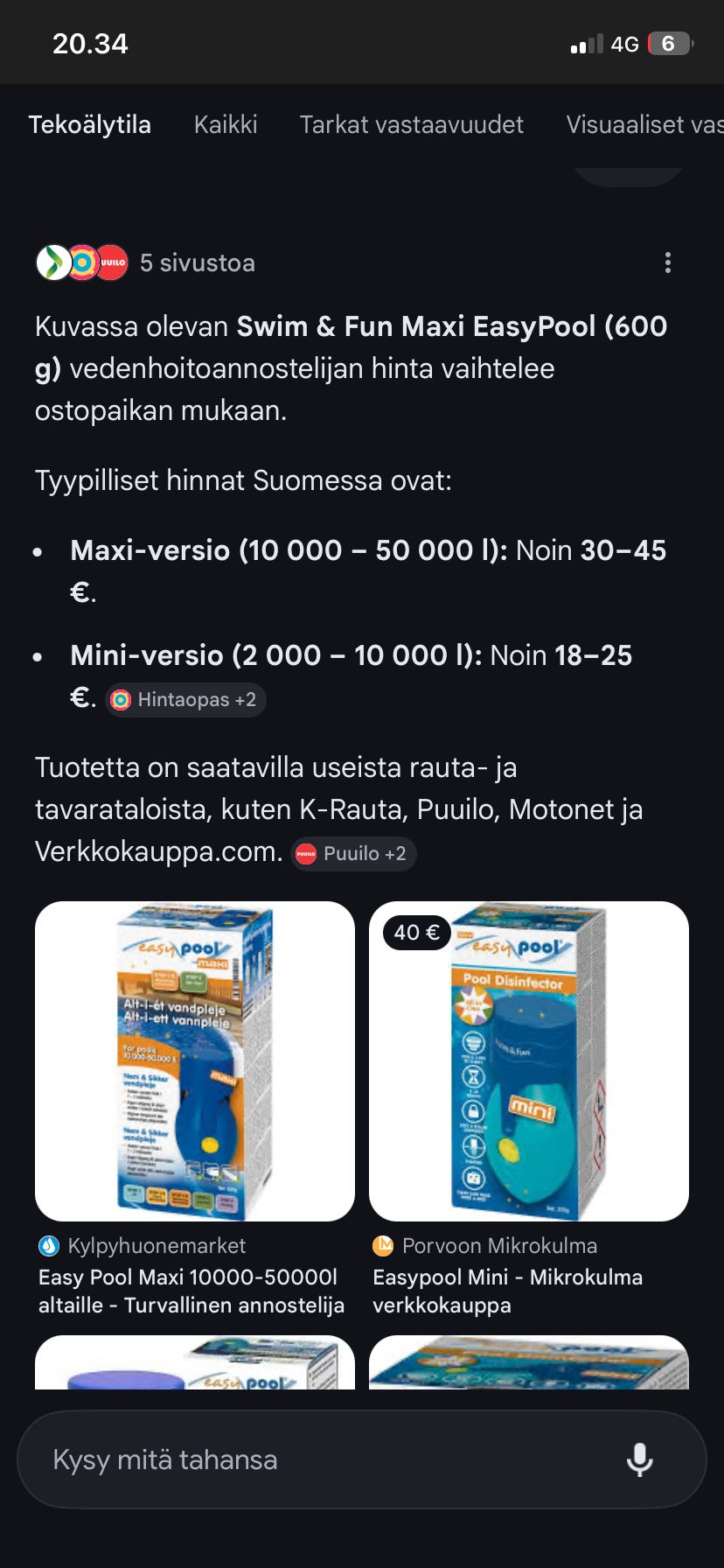The image size is (724, 1568).
Task: Expand the Puuilo +2 sources chip
Action: pyautogui.click(x=352, y=853)
